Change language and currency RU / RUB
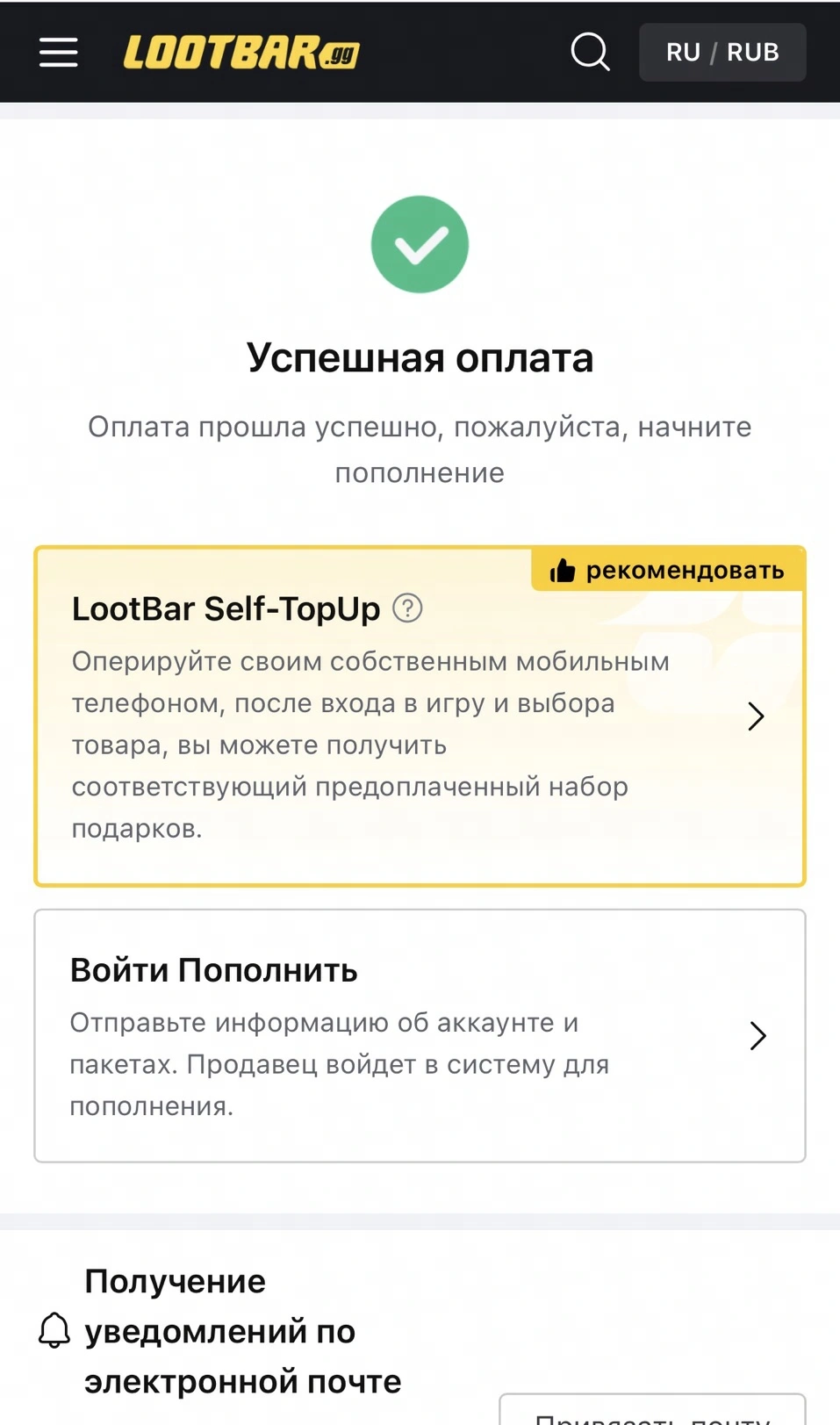The height and width of the screenshot is (1425, 840). 722,53
